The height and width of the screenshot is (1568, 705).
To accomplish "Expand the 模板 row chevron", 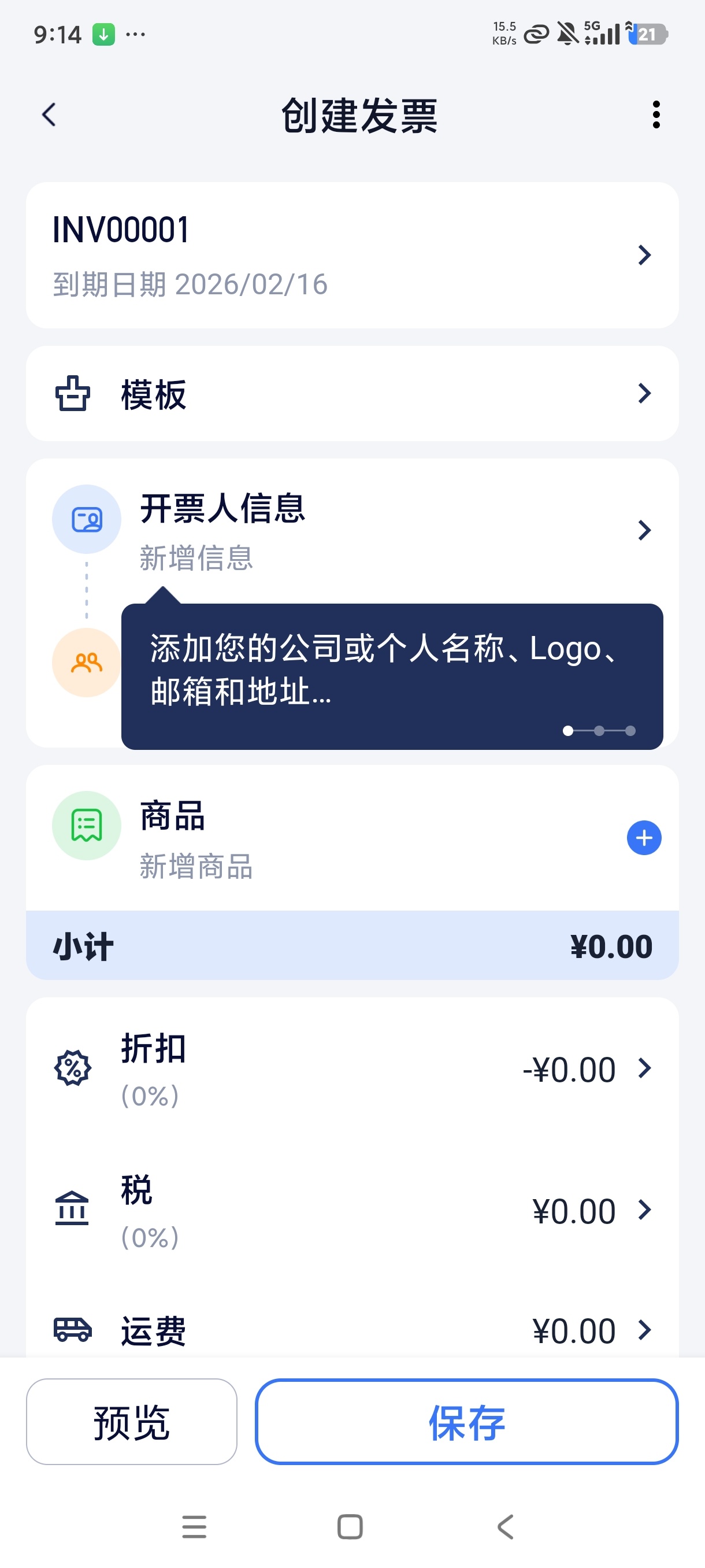I will pos(645,394).
